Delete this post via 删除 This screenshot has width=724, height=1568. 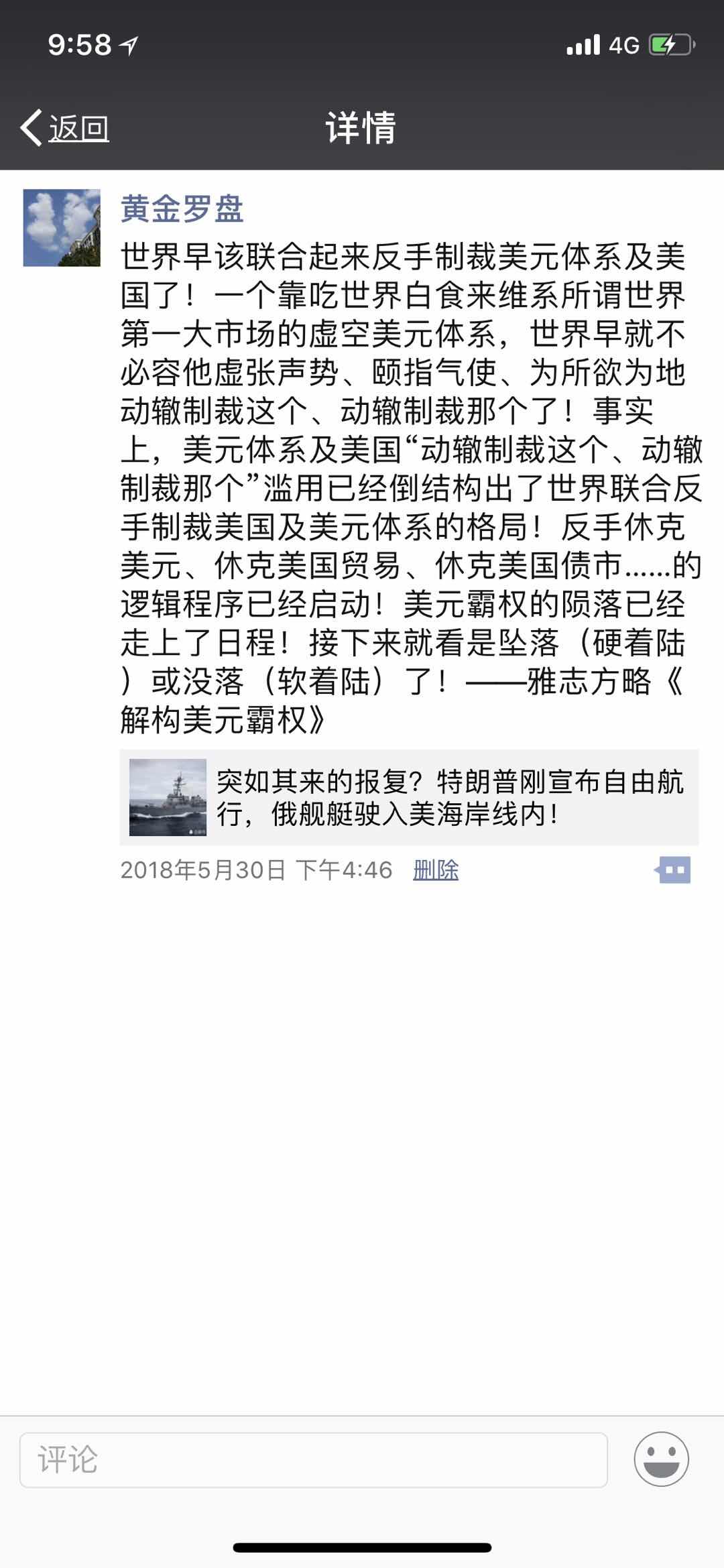click(436, 870)
